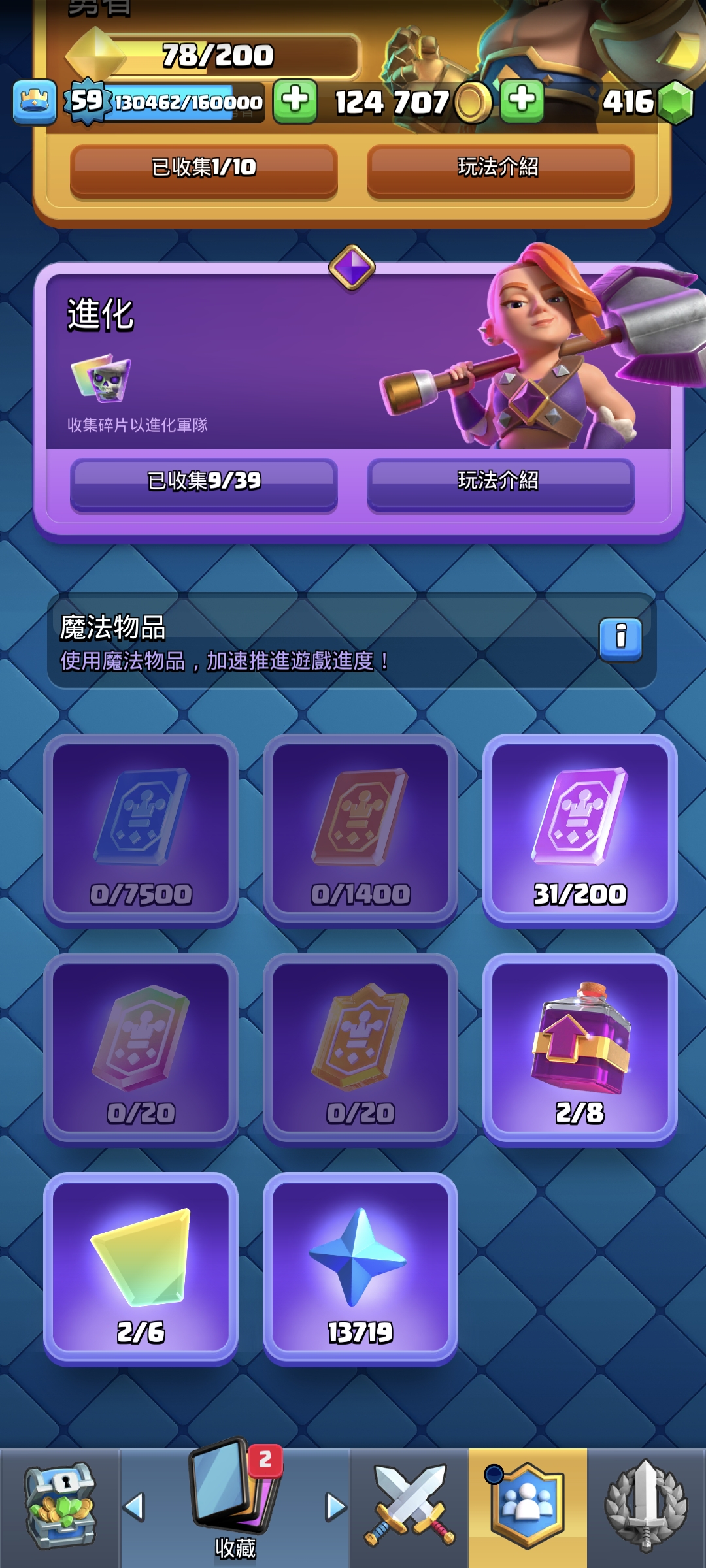Open 已收集9/39 evolution collection
Image resolution: width=706 pixels, height=1568 pixels.
(x=203, y=482)
